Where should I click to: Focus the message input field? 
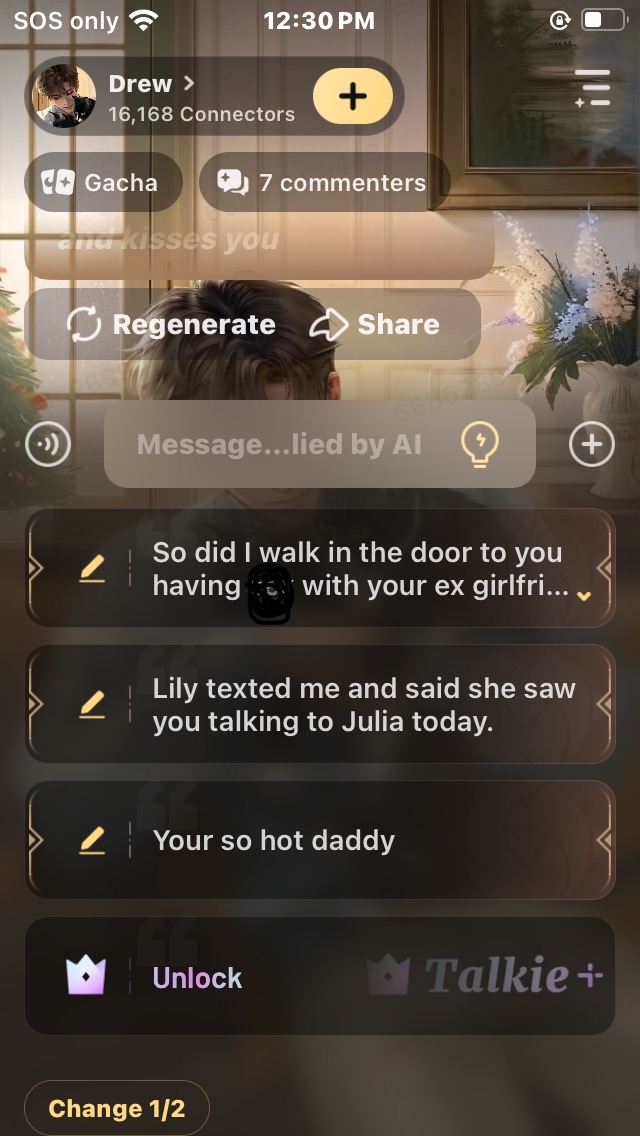coord(320,444)
